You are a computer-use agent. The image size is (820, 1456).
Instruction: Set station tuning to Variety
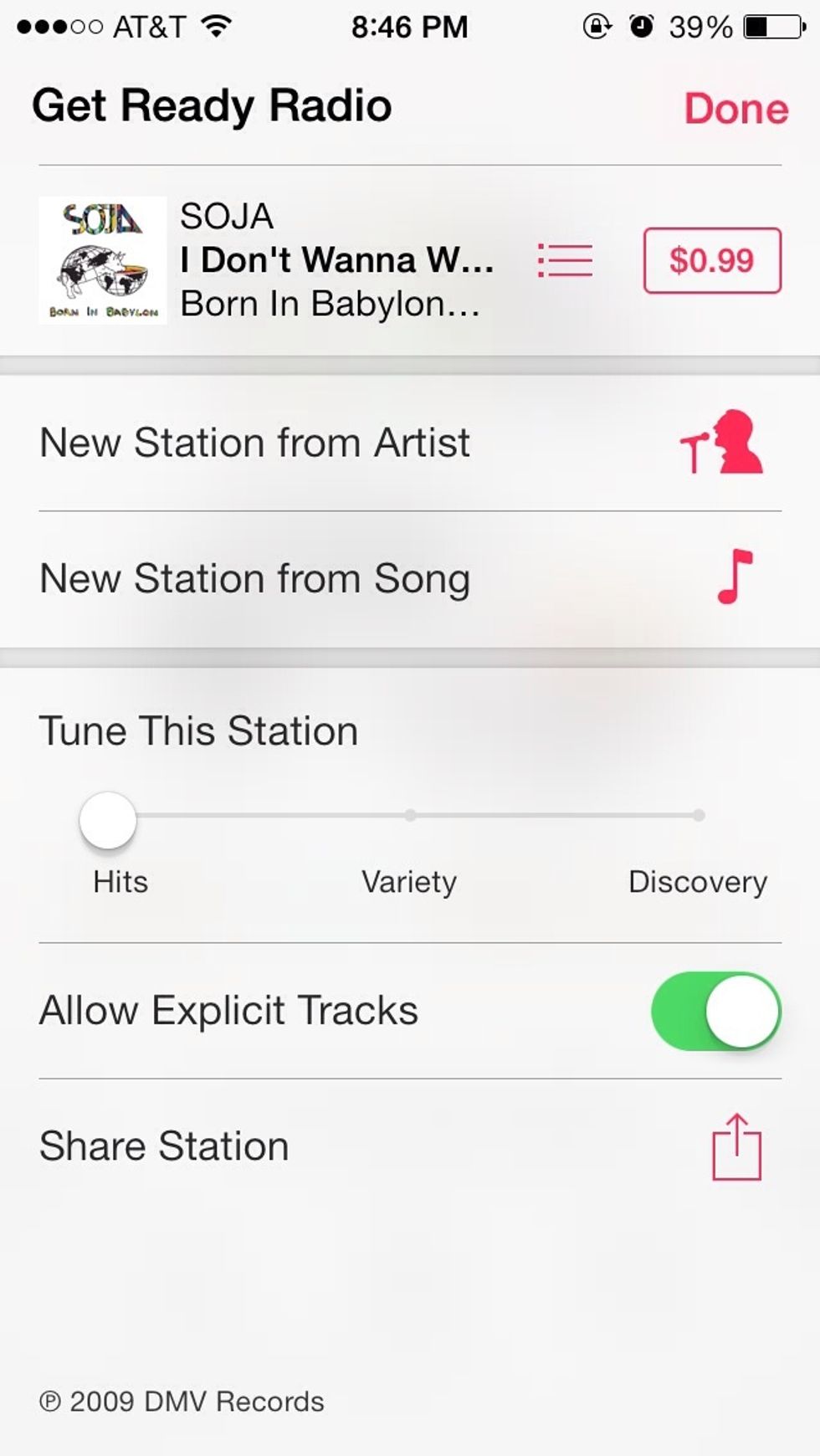pyautogui.click(x=410, y=816)
